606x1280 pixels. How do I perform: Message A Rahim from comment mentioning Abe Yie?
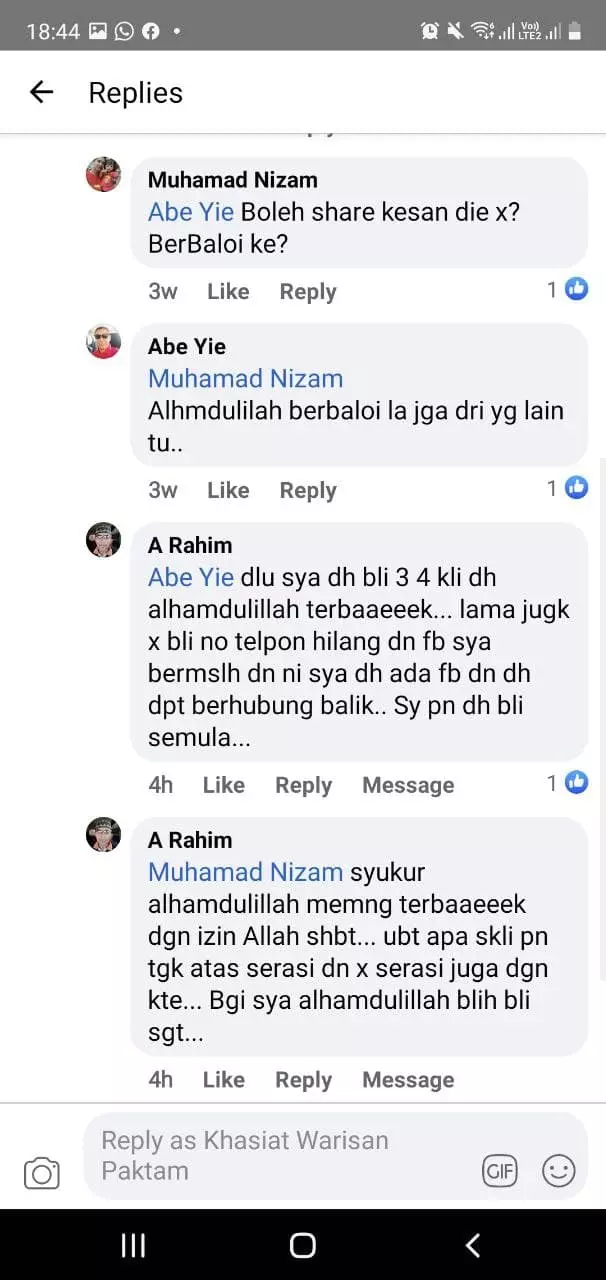point(407,785)
